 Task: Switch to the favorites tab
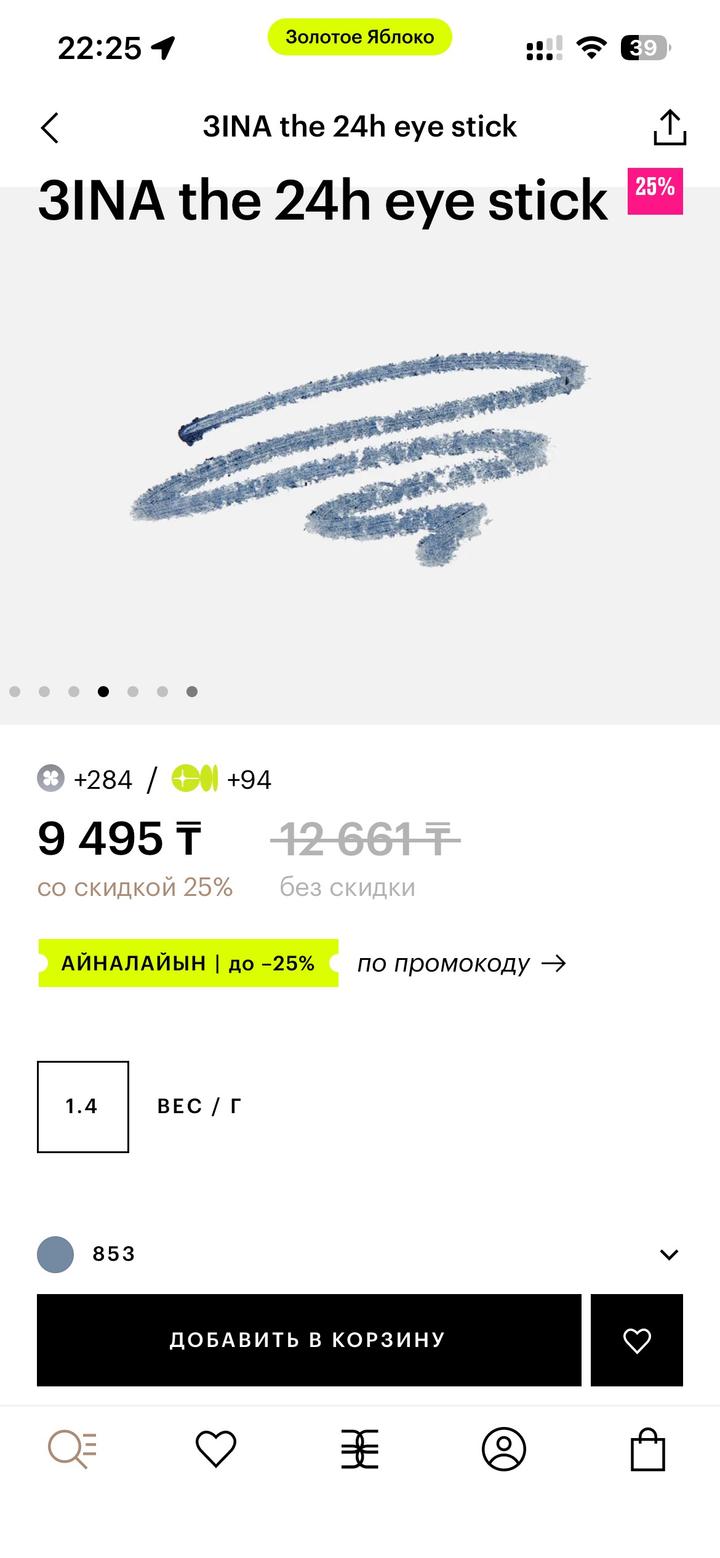coord(215,1449)
